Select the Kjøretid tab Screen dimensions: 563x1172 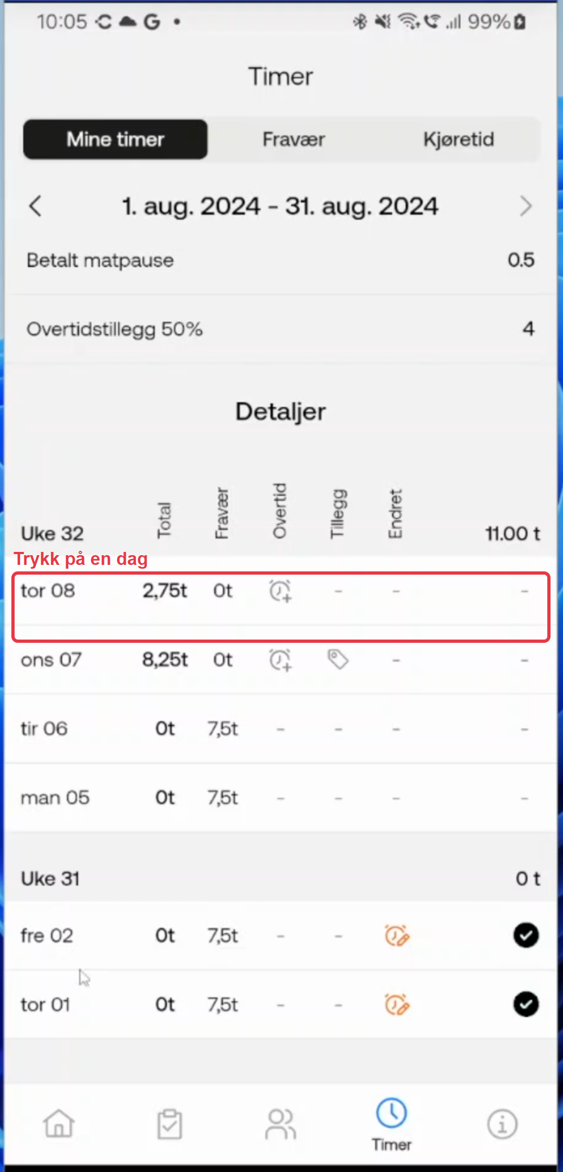tap(458, 140)
